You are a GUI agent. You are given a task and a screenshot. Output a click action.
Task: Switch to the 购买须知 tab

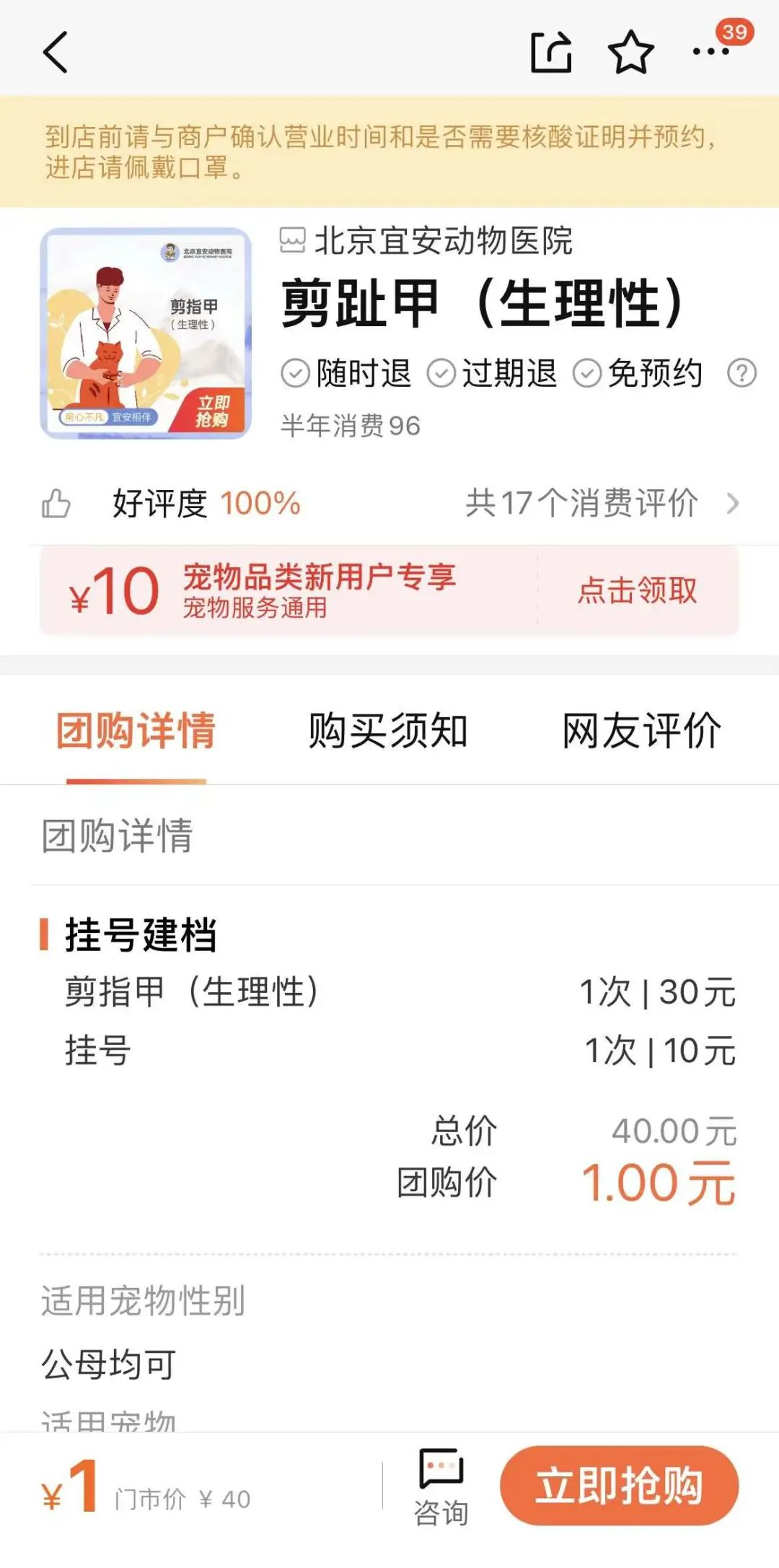[388, 730]
